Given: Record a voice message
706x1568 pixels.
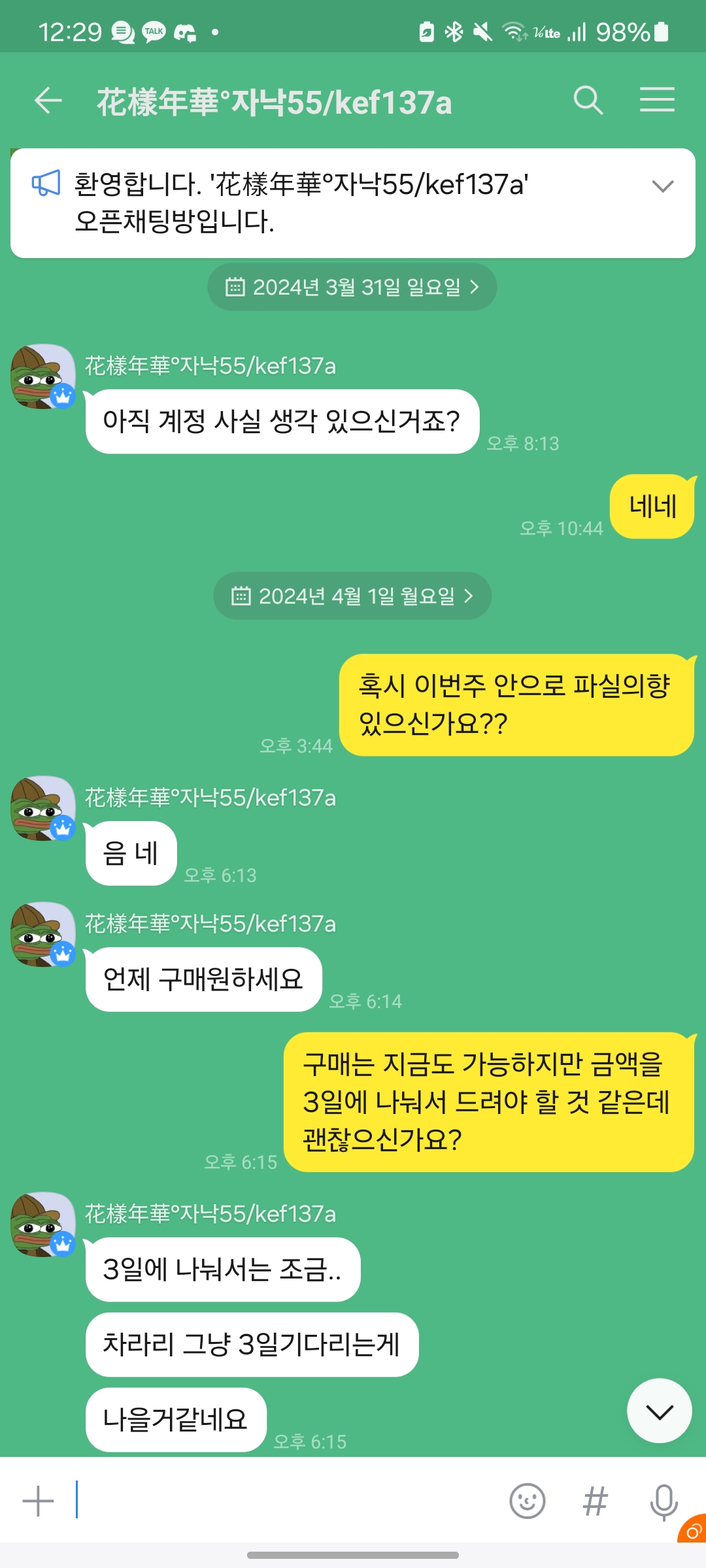Looking at the screenshot, I should (663, 1501).
